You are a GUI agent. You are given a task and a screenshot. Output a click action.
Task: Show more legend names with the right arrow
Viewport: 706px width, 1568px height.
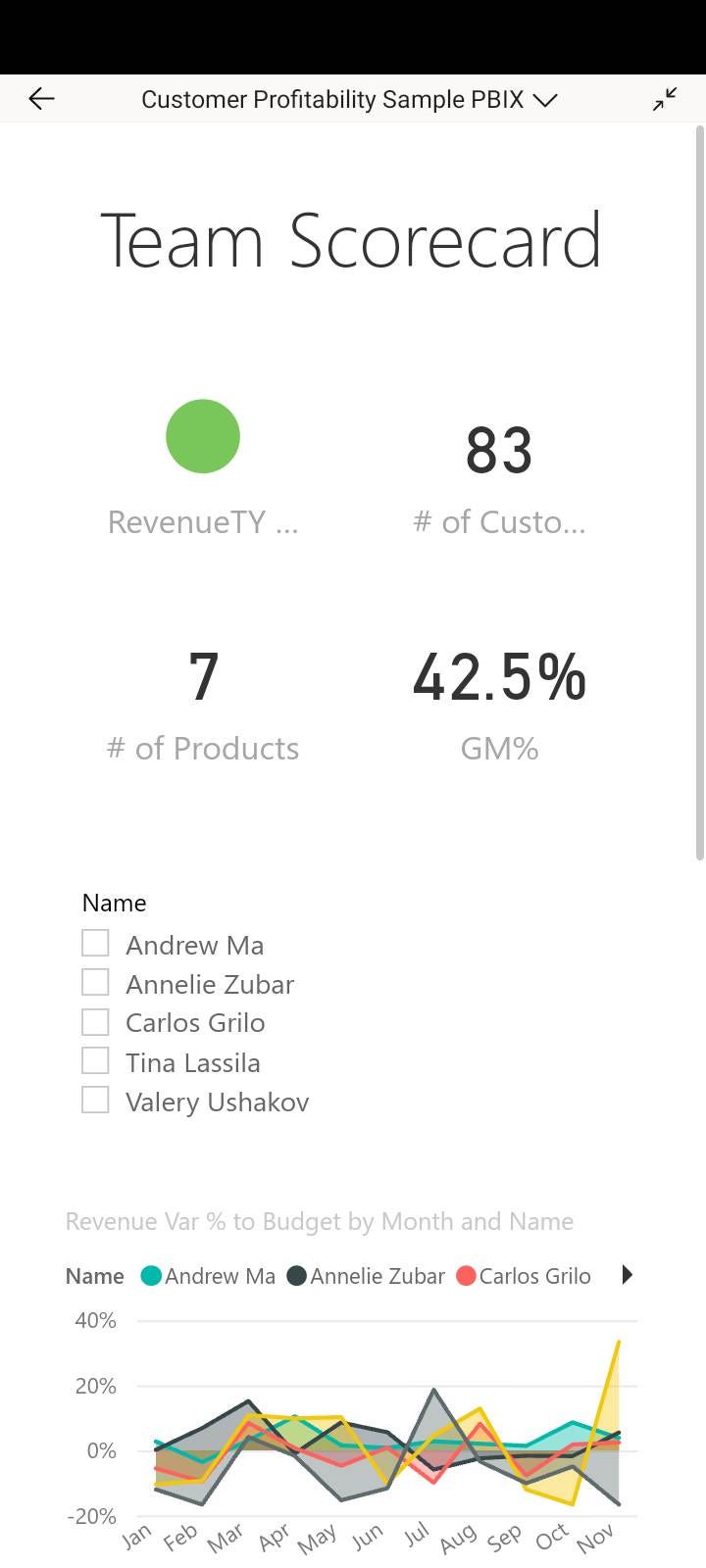pyautogui.click(x=628, y=1275)
